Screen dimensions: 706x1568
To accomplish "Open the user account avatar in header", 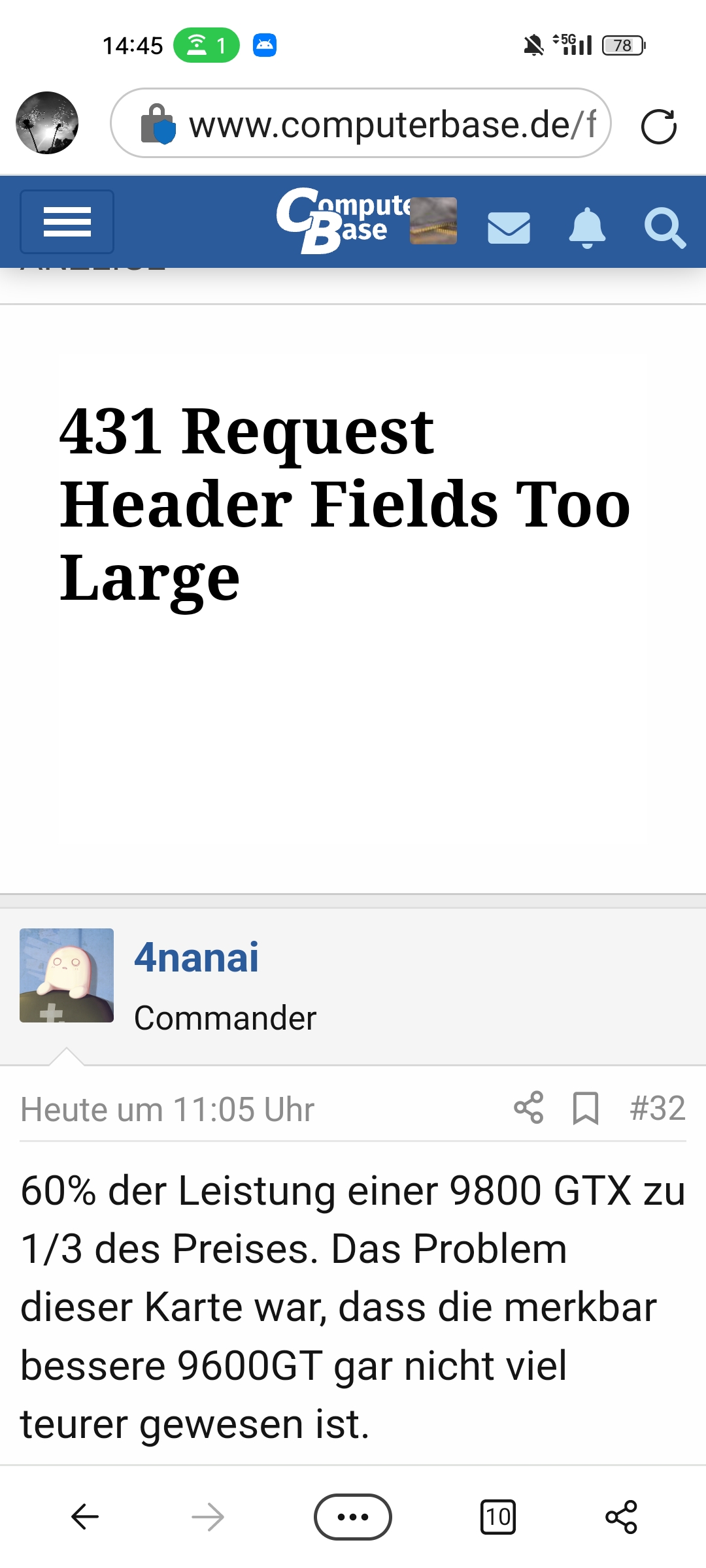I will tap(433, 221).
